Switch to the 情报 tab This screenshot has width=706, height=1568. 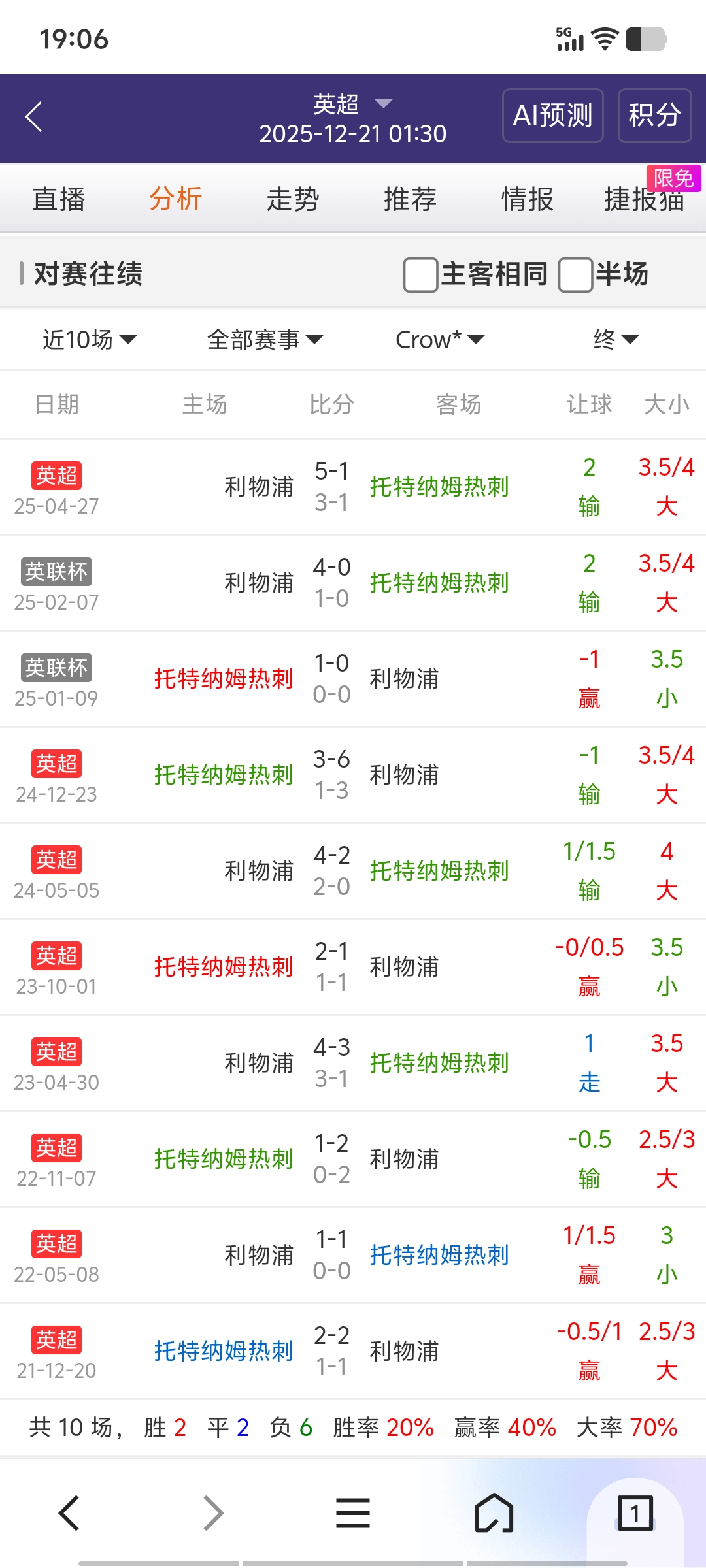[x=527, y=199]
